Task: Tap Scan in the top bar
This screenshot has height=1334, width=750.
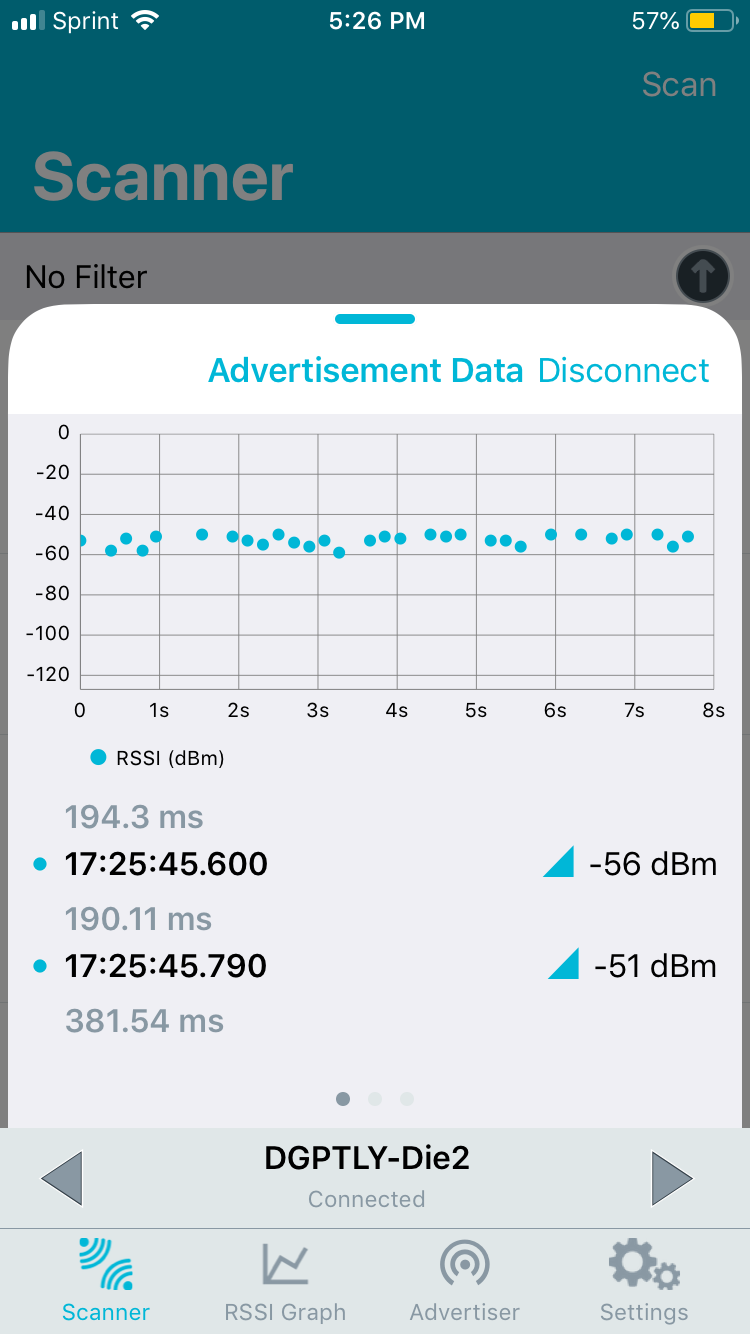Action: click(679, 85)
